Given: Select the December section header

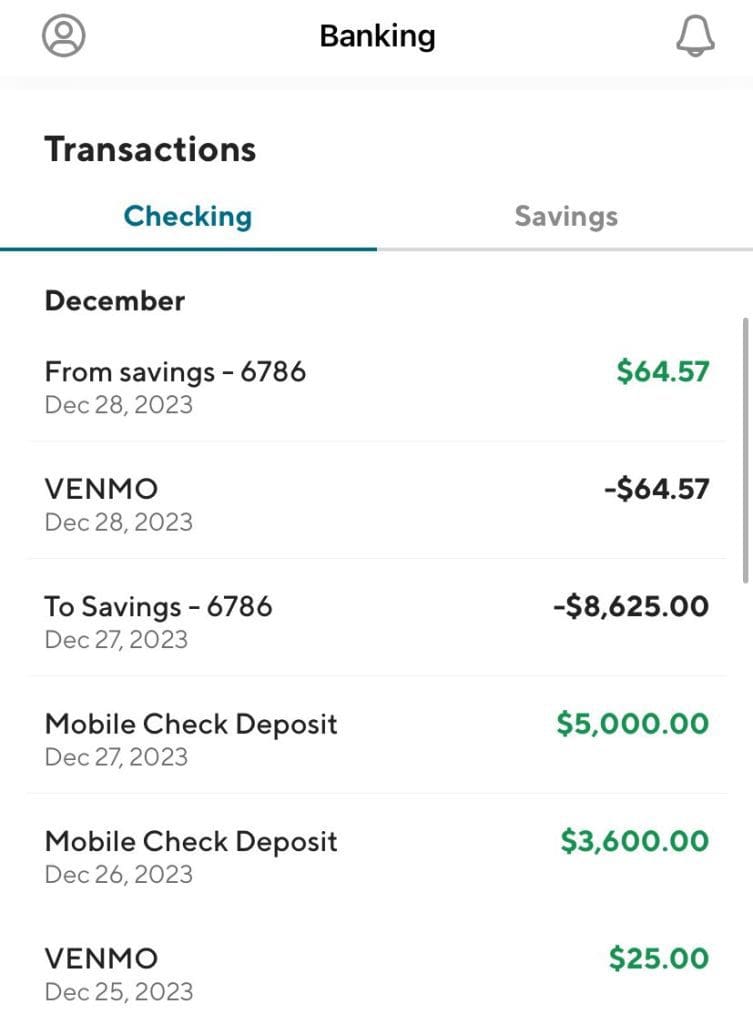Looking at the screenshot, I should point(115,300).
